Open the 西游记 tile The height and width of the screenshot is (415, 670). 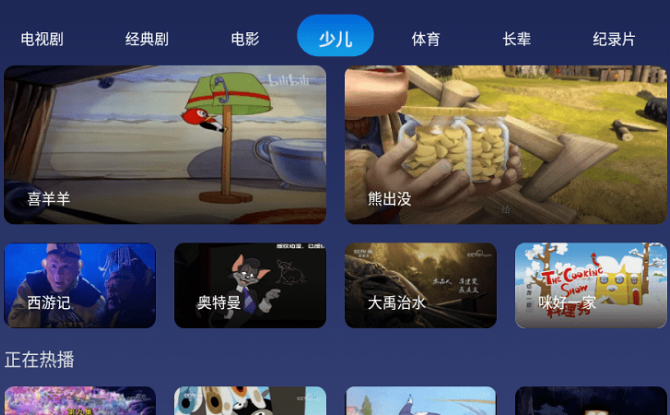pos(80,285)
